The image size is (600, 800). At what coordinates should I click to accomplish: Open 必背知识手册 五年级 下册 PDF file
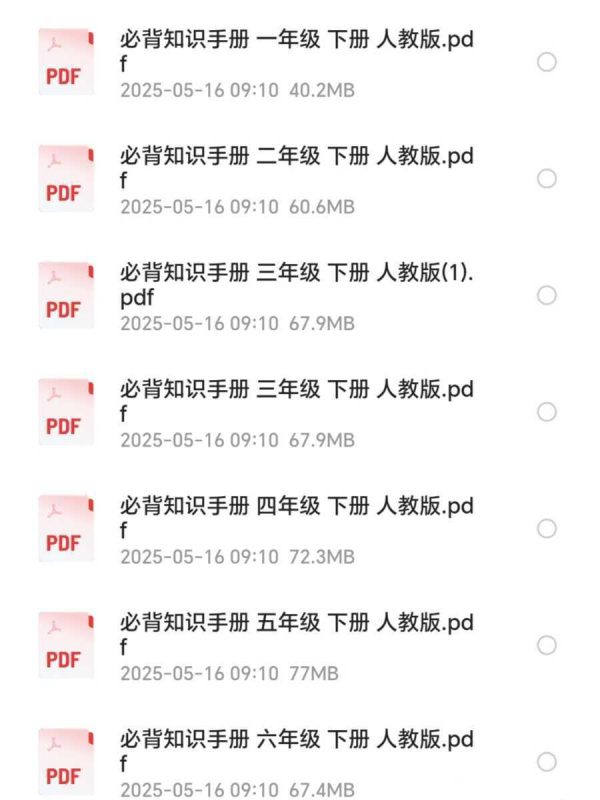click(296, 635)
